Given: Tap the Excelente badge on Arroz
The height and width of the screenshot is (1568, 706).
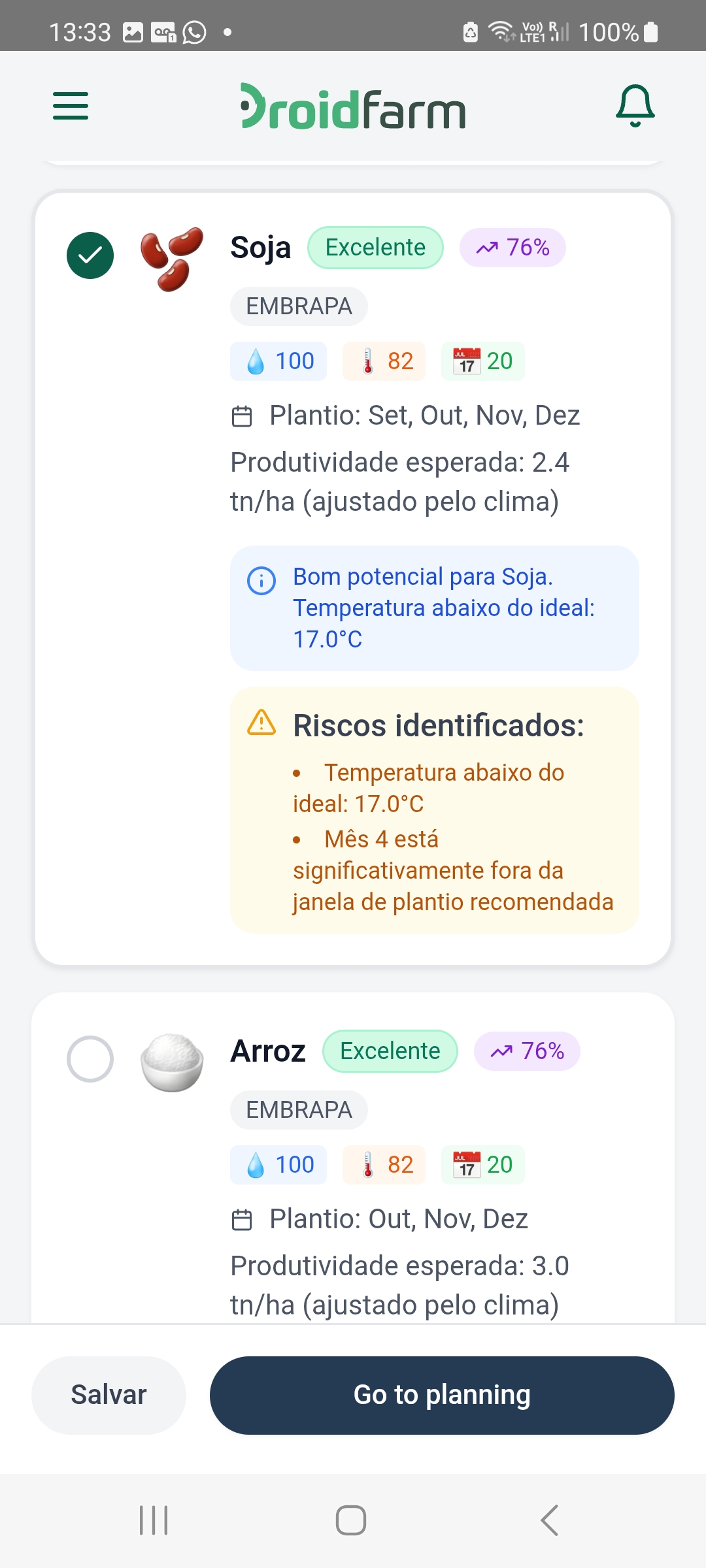Looking at the screenshot, I should tap(390, 1051).
